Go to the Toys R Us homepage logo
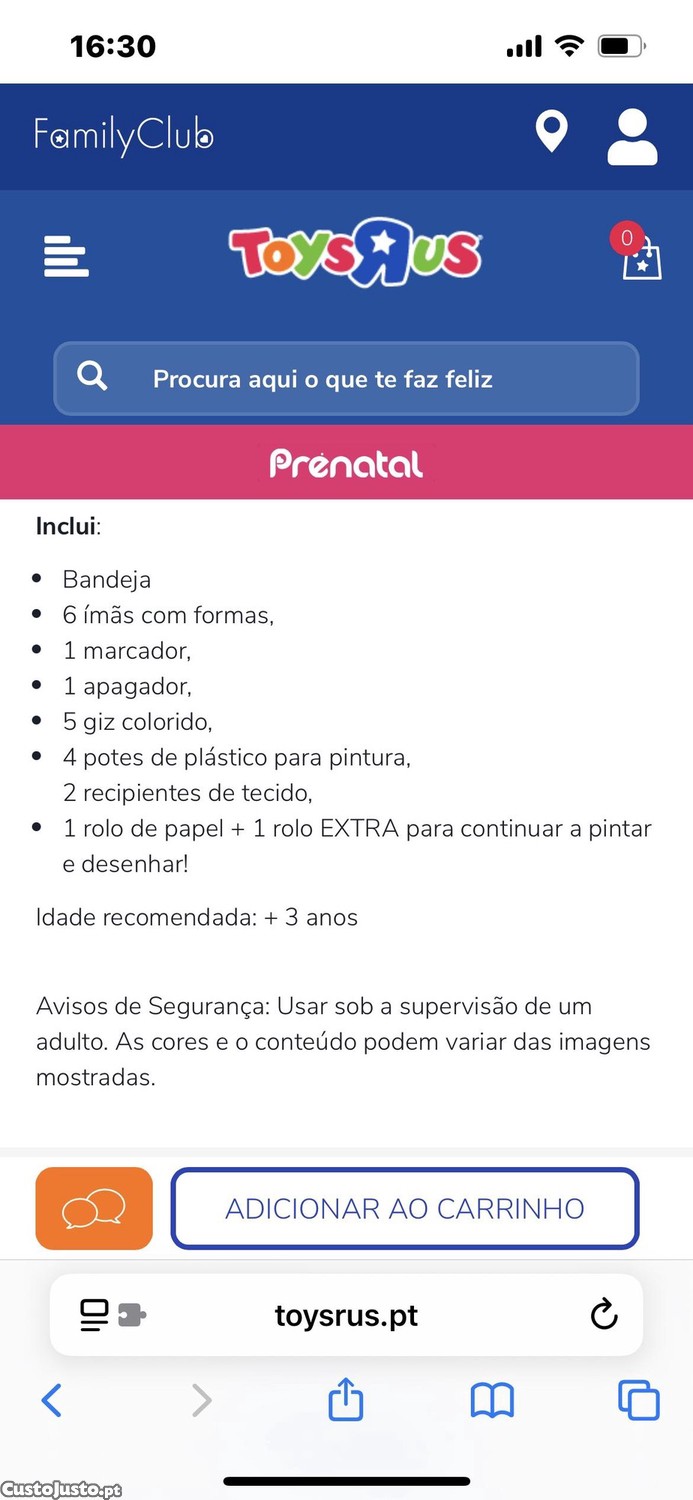The width and height of the screenshot is (693, 1500). pos(356,253)
